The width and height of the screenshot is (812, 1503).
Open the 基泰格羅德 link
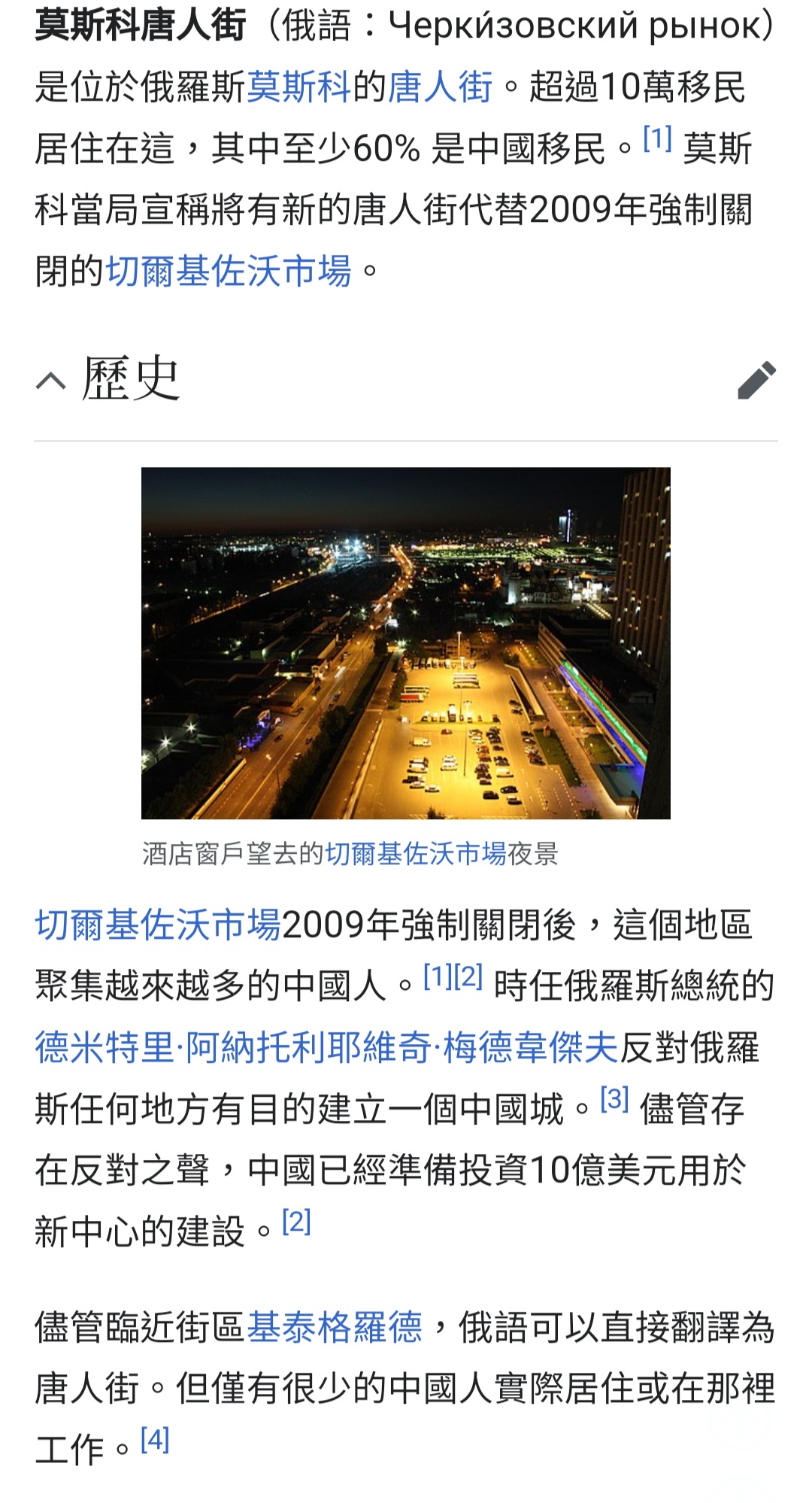click(335, 1327)
